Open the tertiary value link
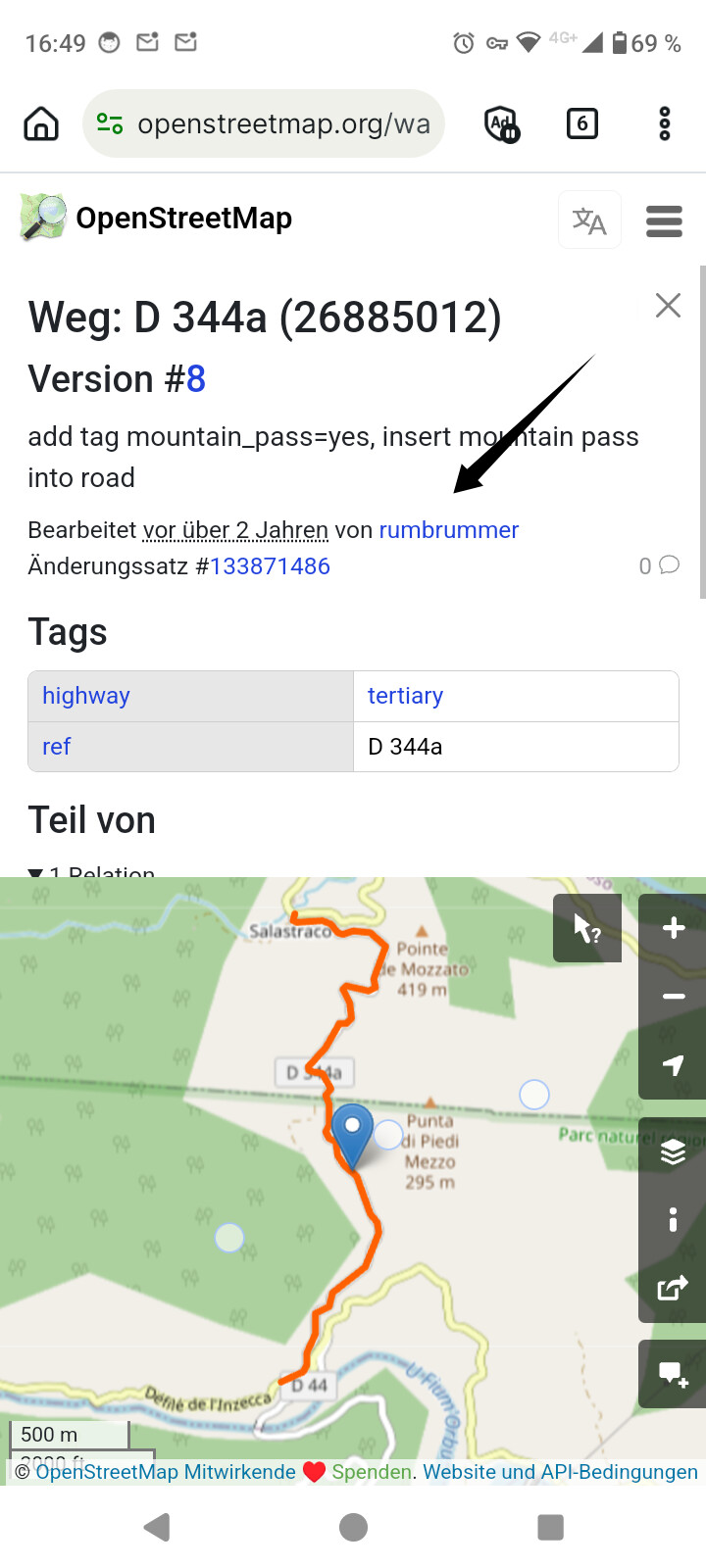The height and width of the screenshot is (1568, 706). (405, 696)
